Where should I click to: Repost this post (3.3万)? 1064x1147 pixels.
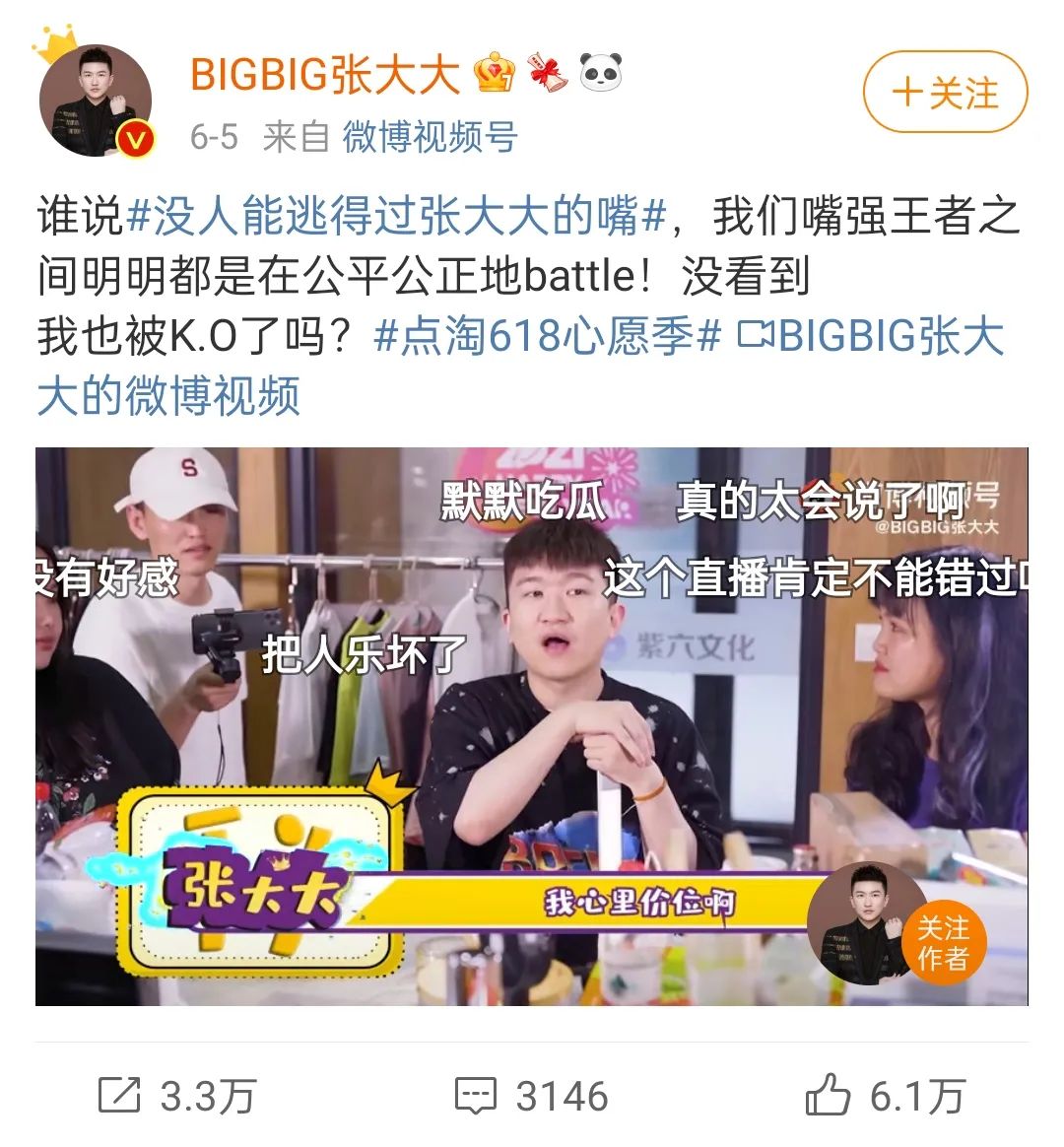pos(177,1096)
